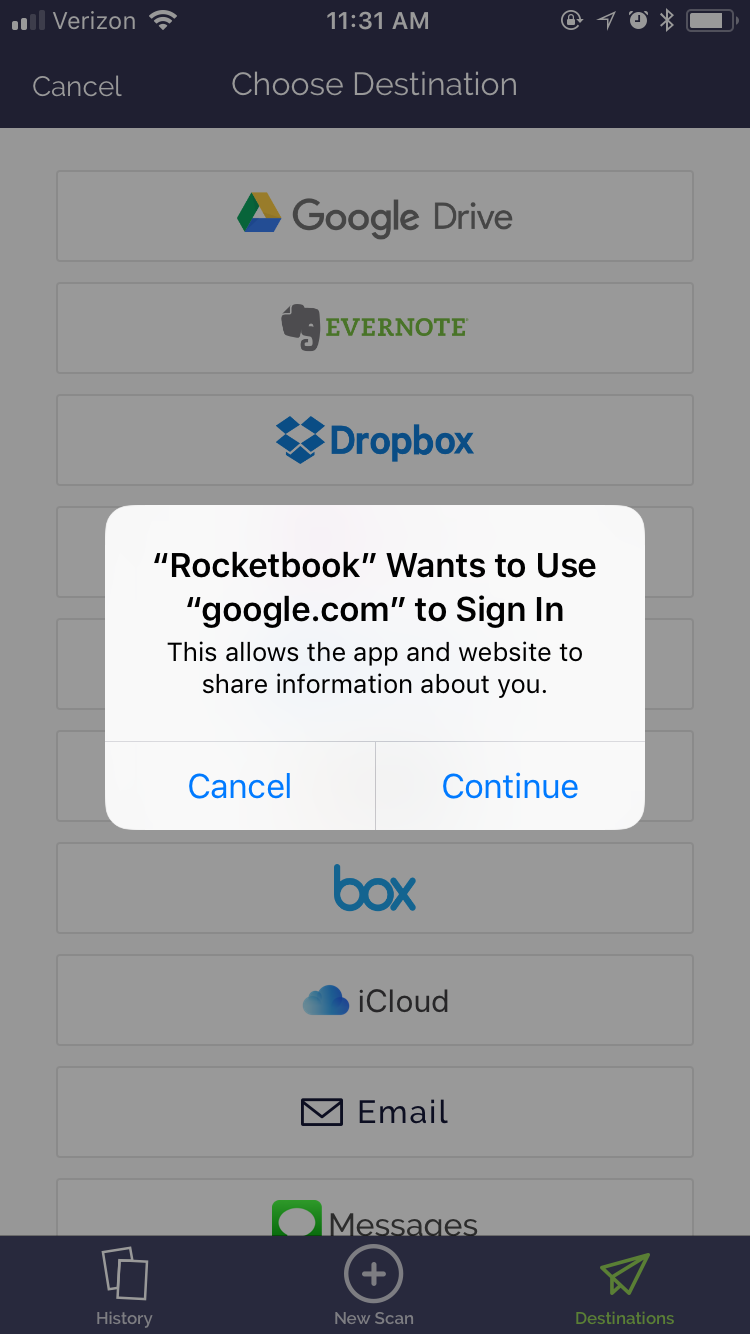
Task: Select Box as destination
Action: tap(375, 888)
